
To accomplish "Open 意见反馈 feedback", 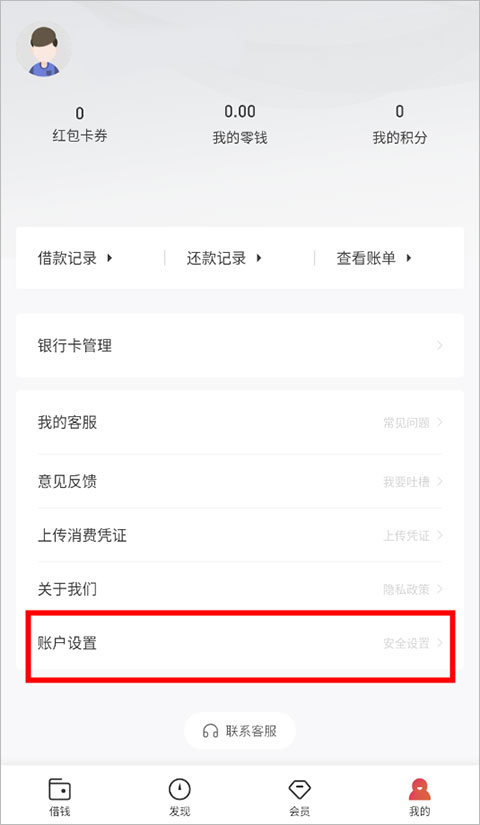I will 240,481.
